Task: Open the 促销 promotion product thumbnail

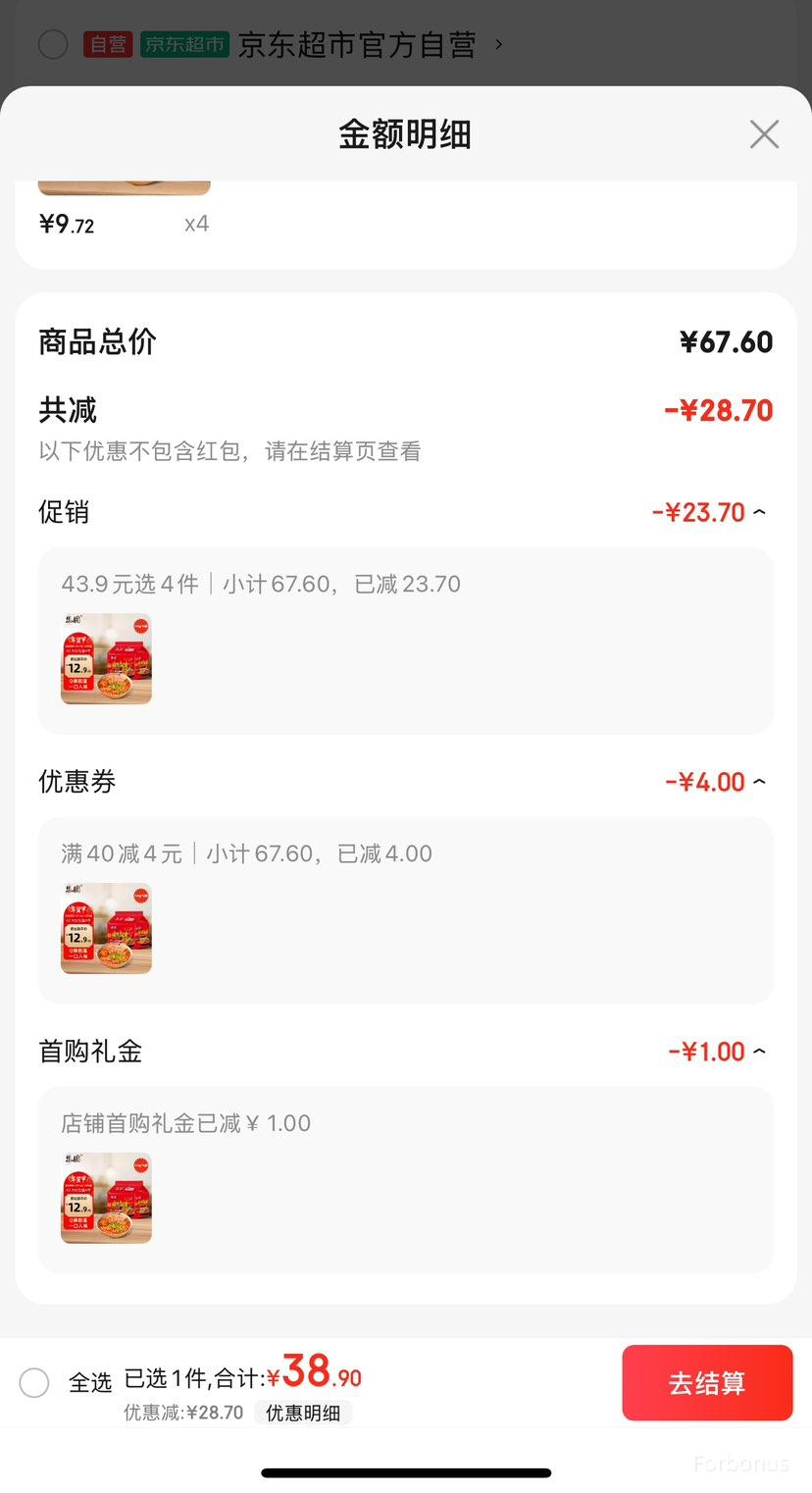Action: [106, 658]
